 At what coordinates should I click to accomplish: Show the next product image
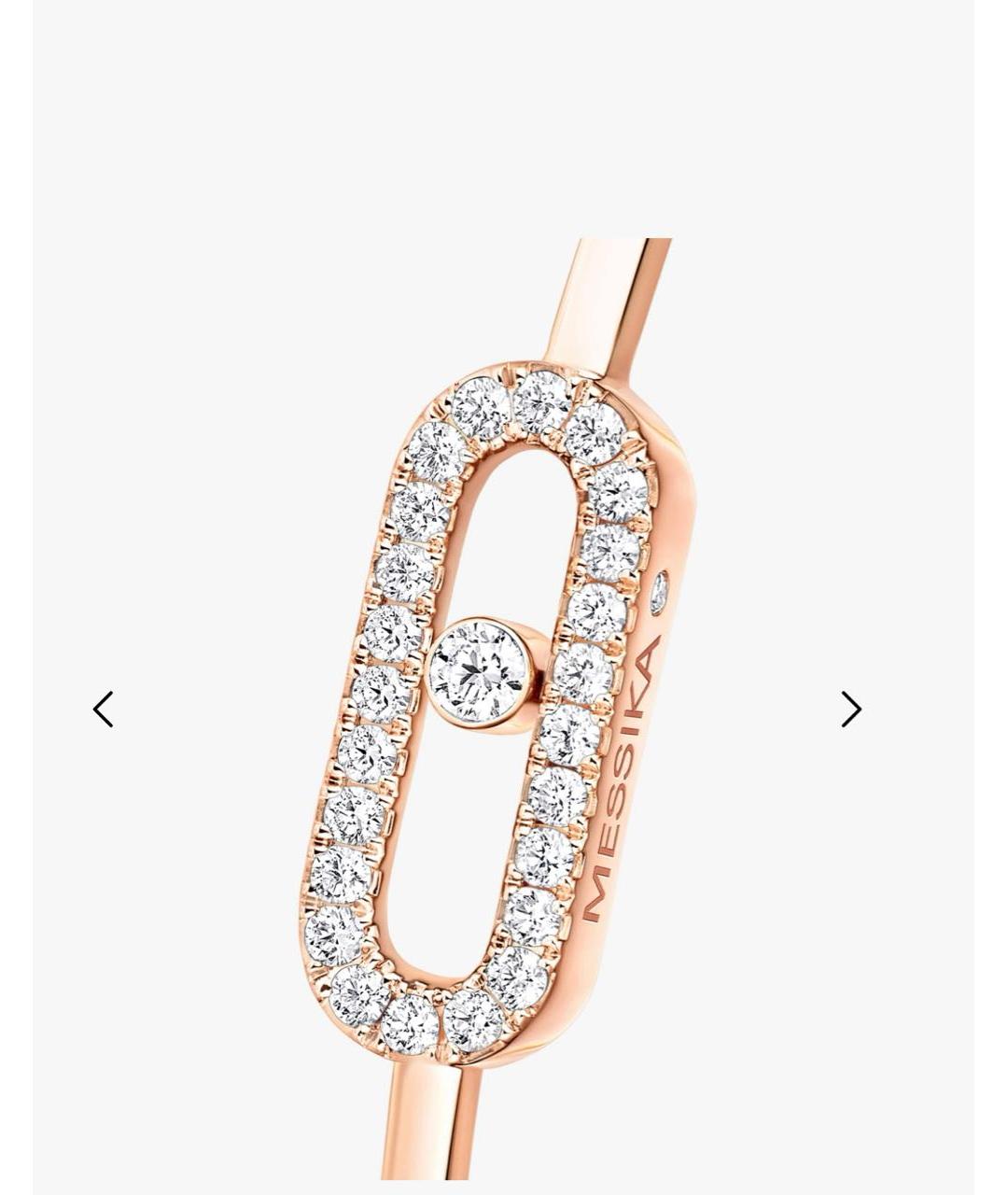850,710
